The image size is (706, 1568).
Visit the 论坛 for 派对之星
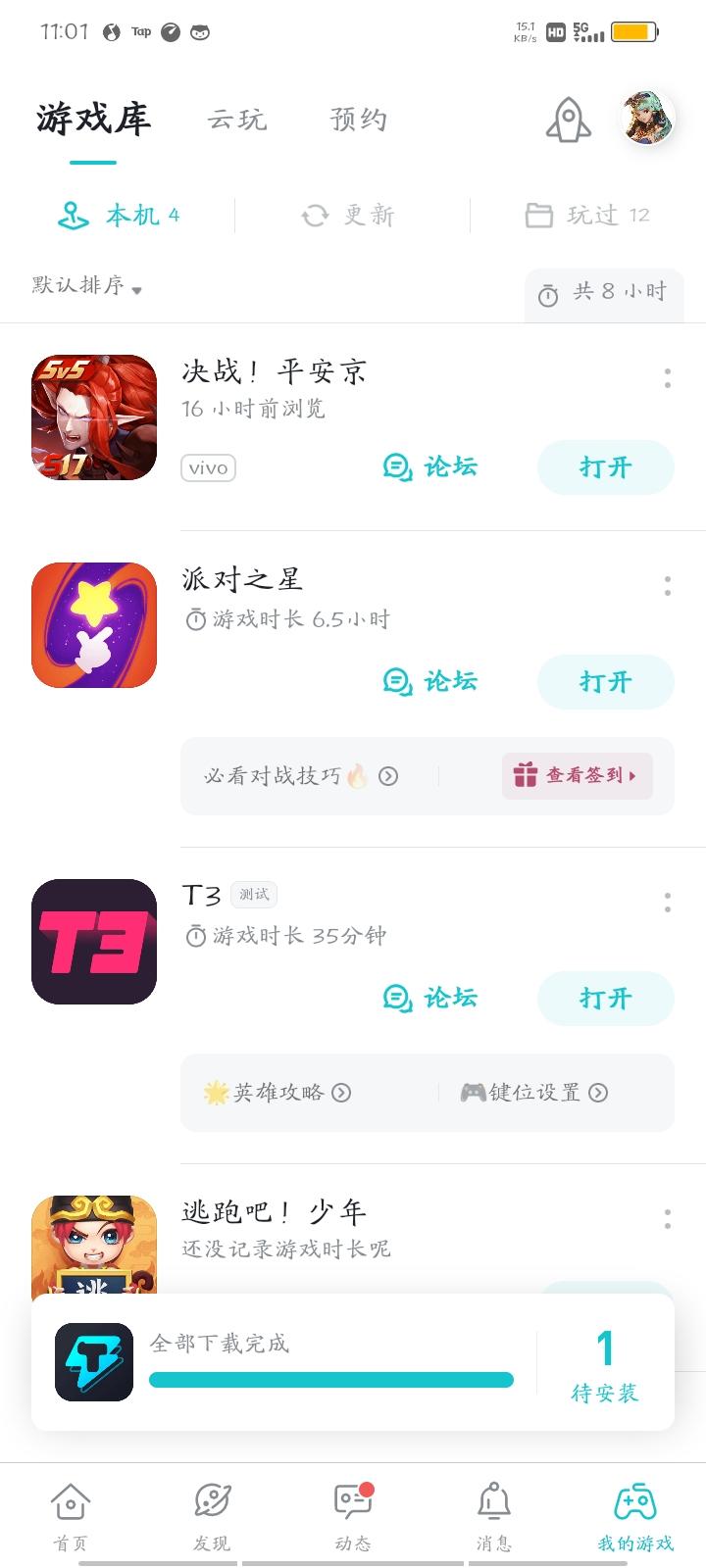point(430,681)
